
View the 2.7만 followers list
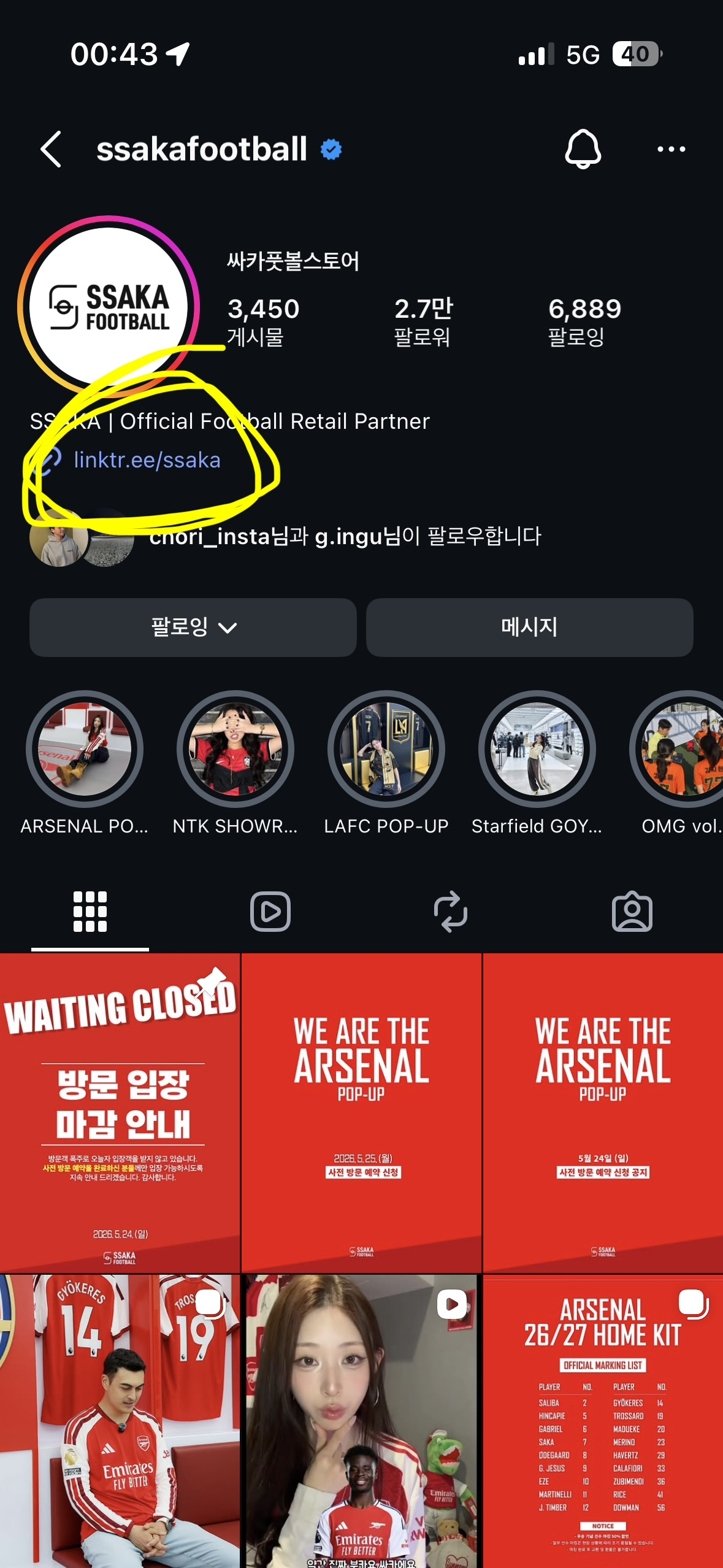click(x=423, y=322)
